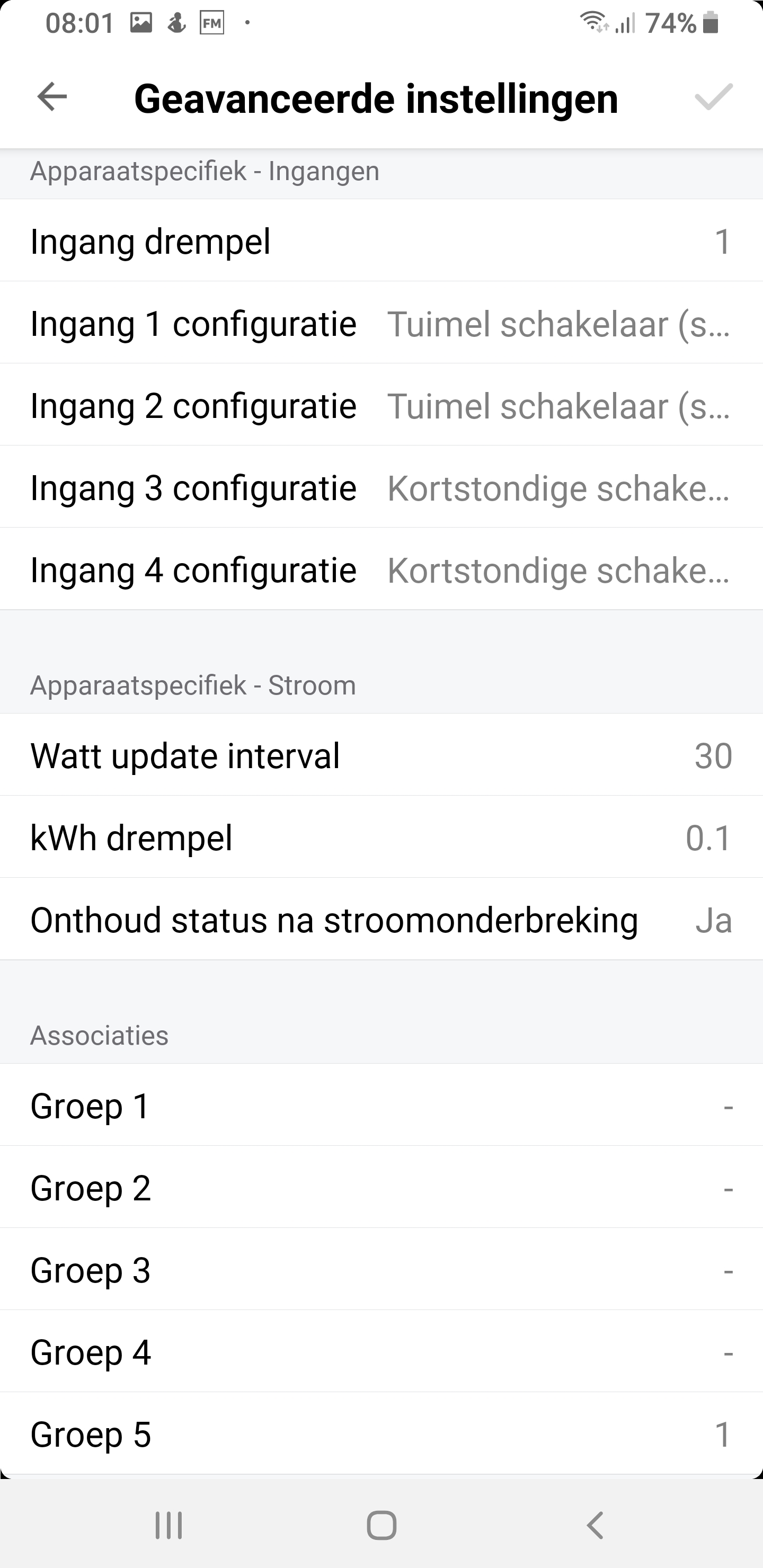Screen dimensions: 763x1568
Task: Edit the kWh drempel value
Action: point(381,837)
